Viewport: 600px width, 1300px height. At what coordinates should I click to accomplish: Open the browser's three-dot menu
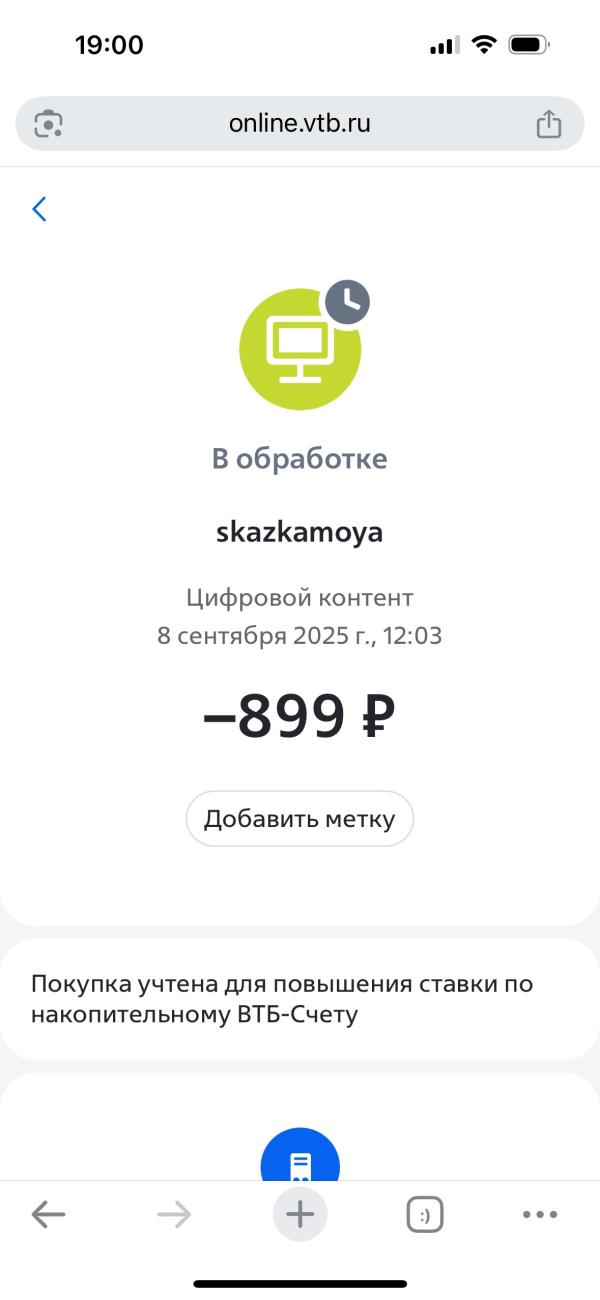point(540,1215)
